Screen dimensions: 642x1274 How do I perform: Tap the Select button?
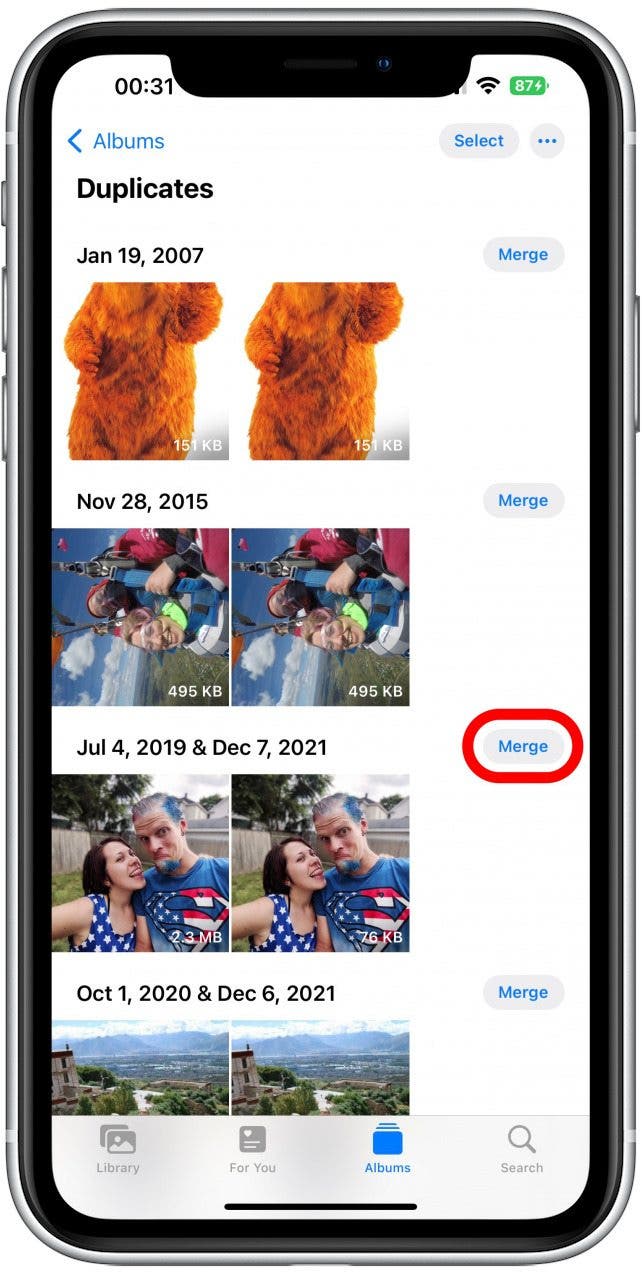[x=478, y=141]
